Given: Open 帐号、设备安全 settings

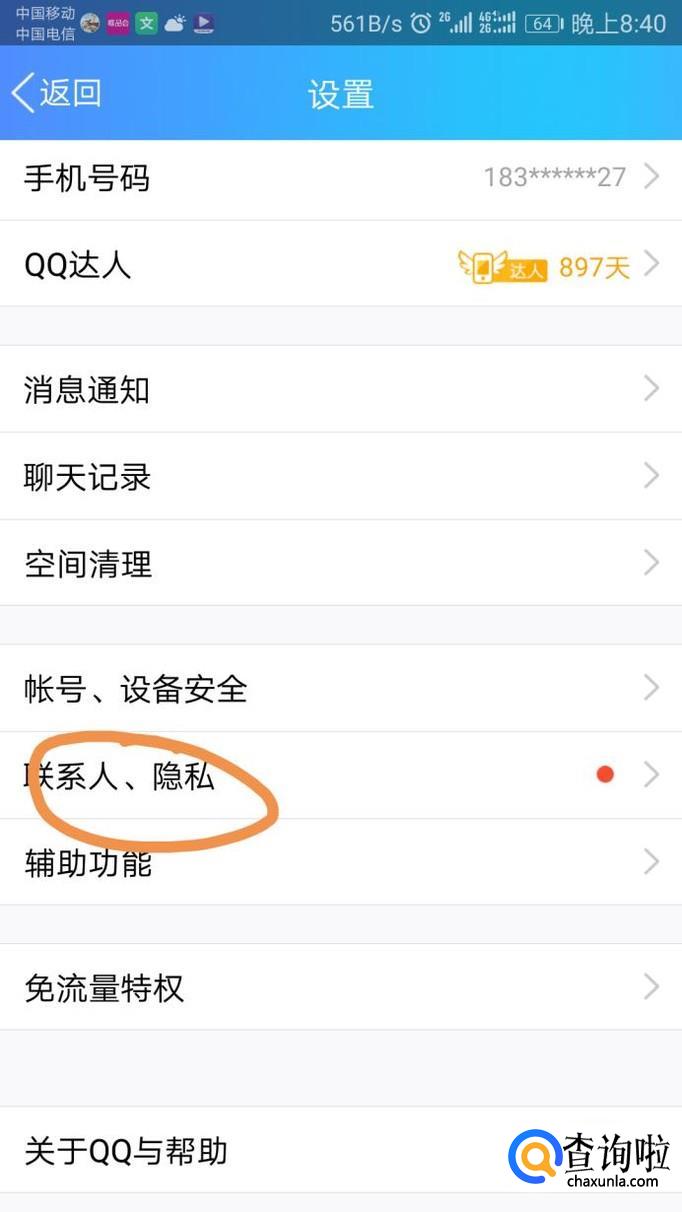Looking at the screenshot, I should (x=340, y=688).
